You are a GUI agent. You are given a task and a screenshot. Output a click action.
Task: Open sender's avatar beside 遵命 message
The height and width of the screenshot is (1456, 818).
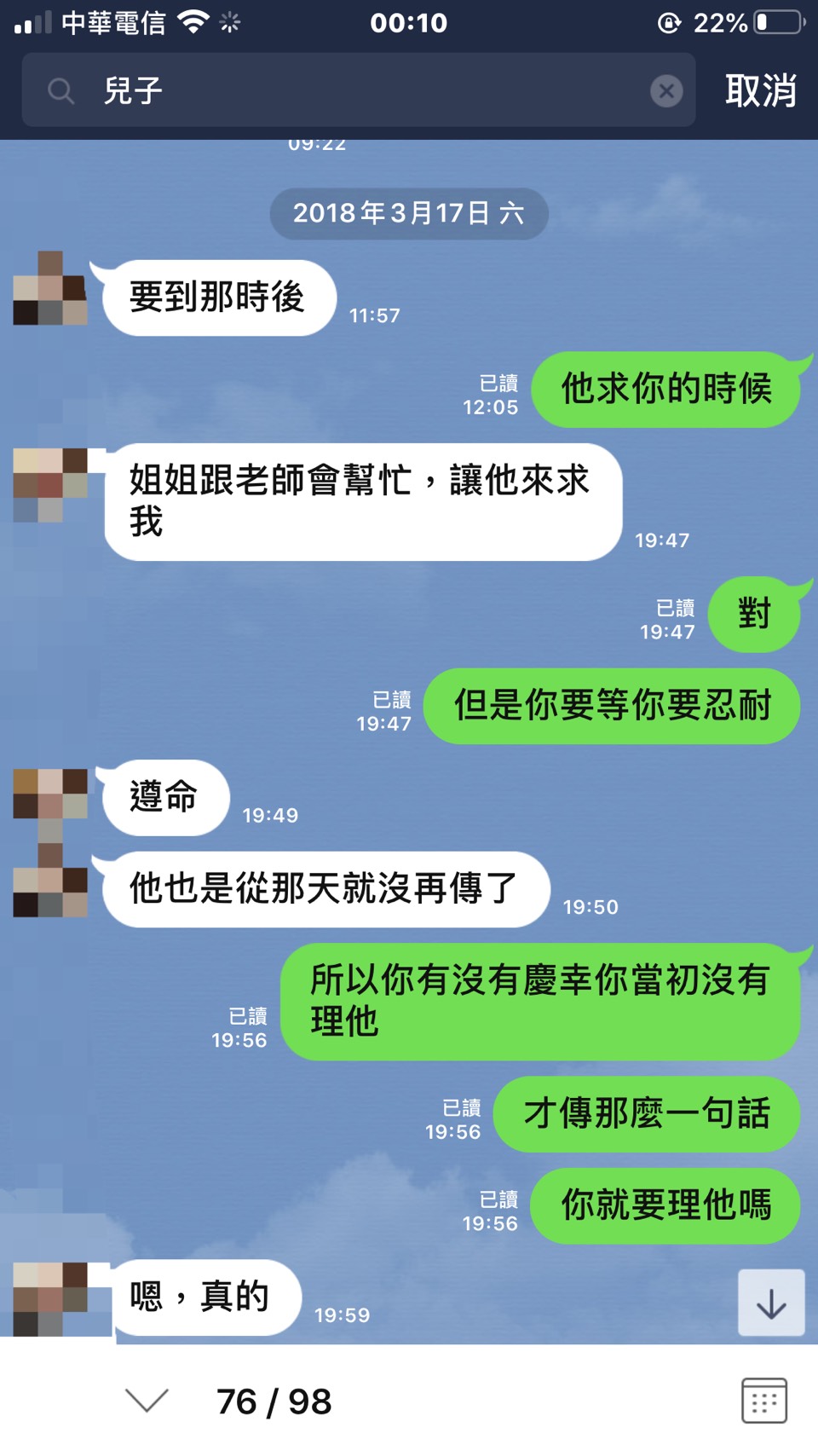(x=50, y=794)
